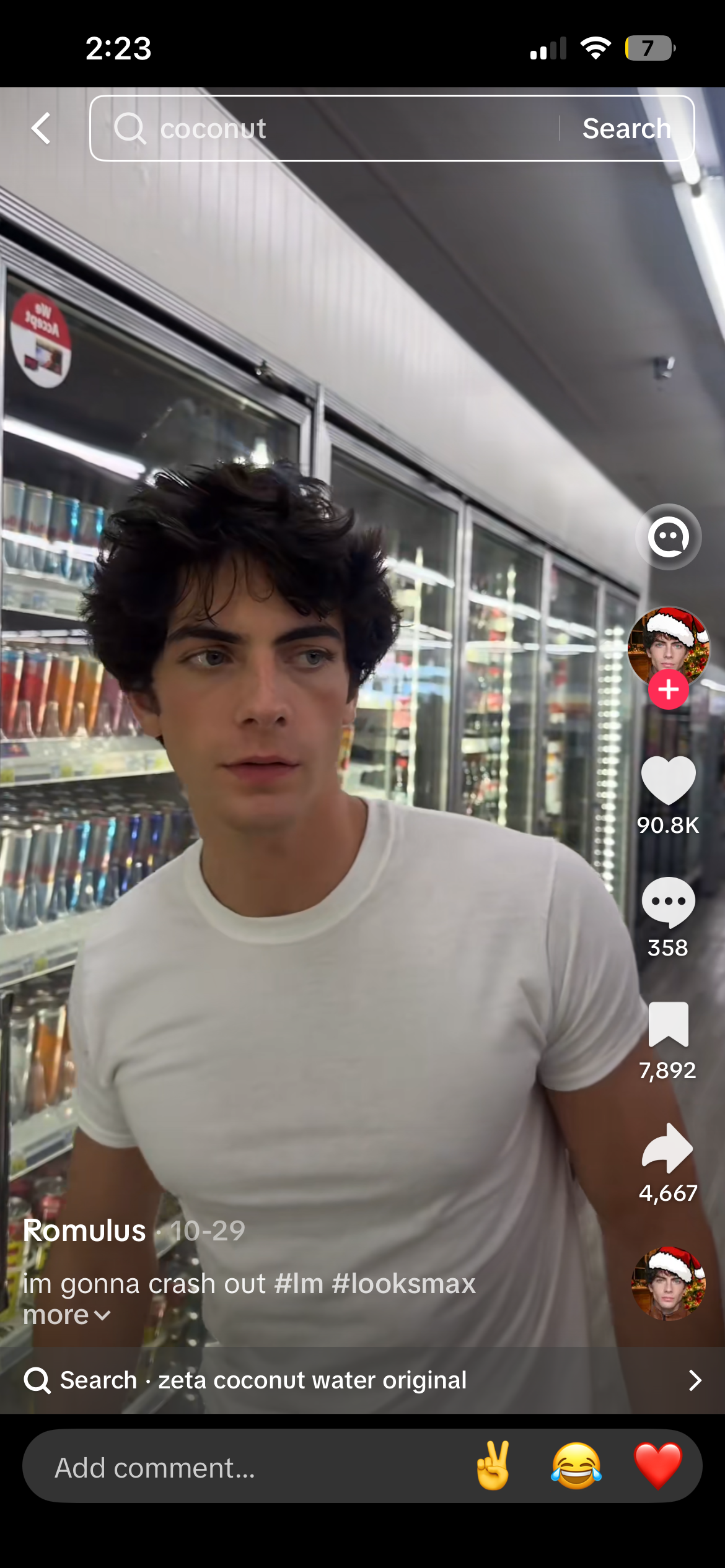The image size is (725, 1568).
Task: Bookmark this video to favorites
Action: pos(668,1025)
